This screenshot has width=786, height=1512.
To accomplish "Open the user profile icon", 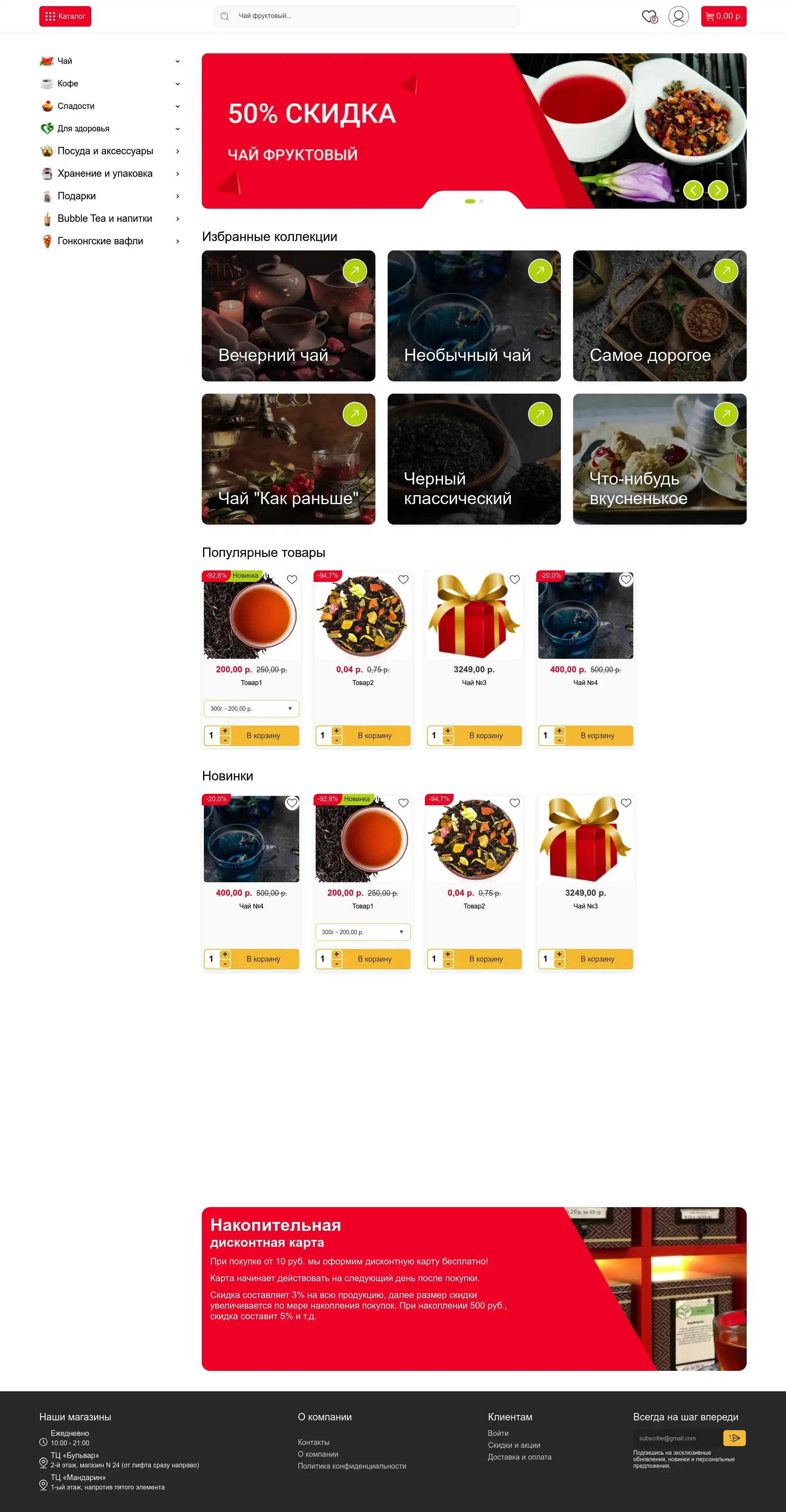I will 679,16.
